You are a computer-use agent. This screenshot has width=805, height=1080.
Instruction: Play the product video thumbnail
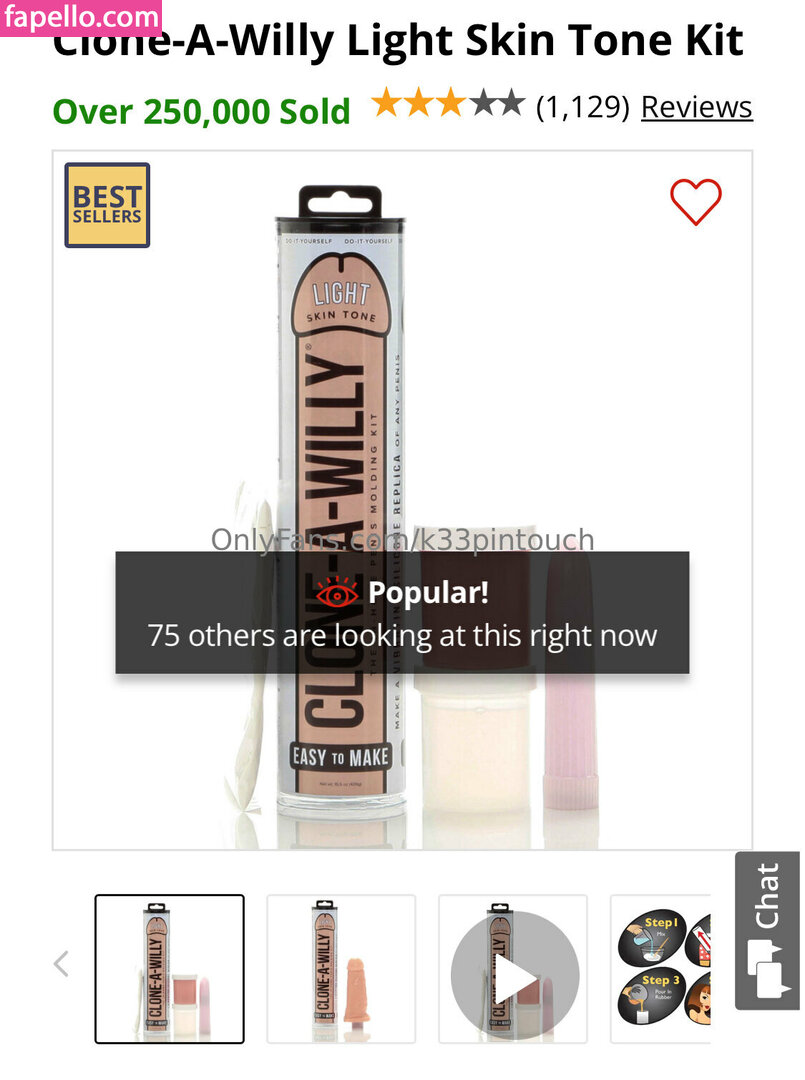[x=513, y=968]
